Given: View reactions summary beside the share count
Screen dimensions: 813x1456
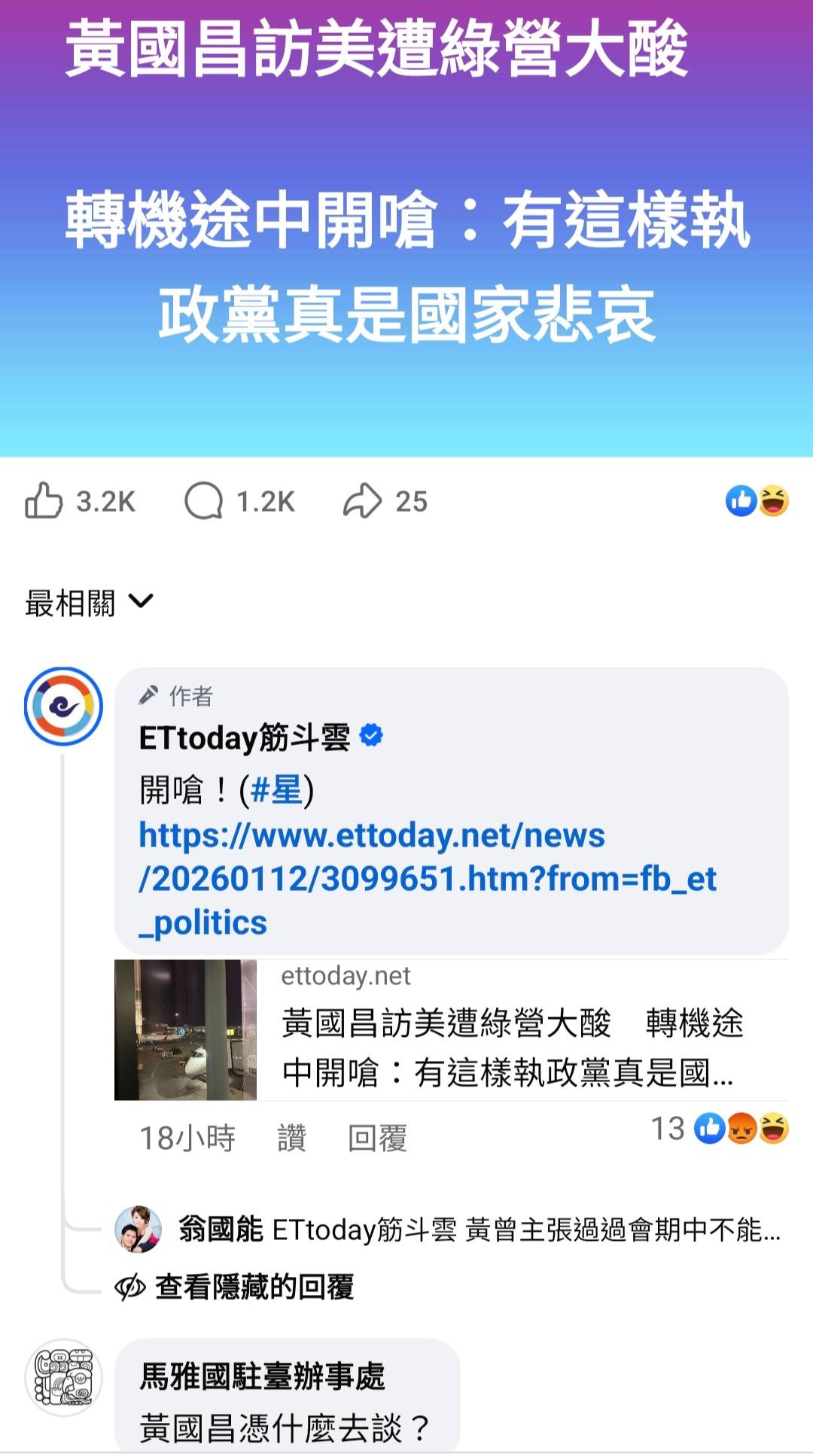Looking at the screenshot, I should click(x=757, y=501).
